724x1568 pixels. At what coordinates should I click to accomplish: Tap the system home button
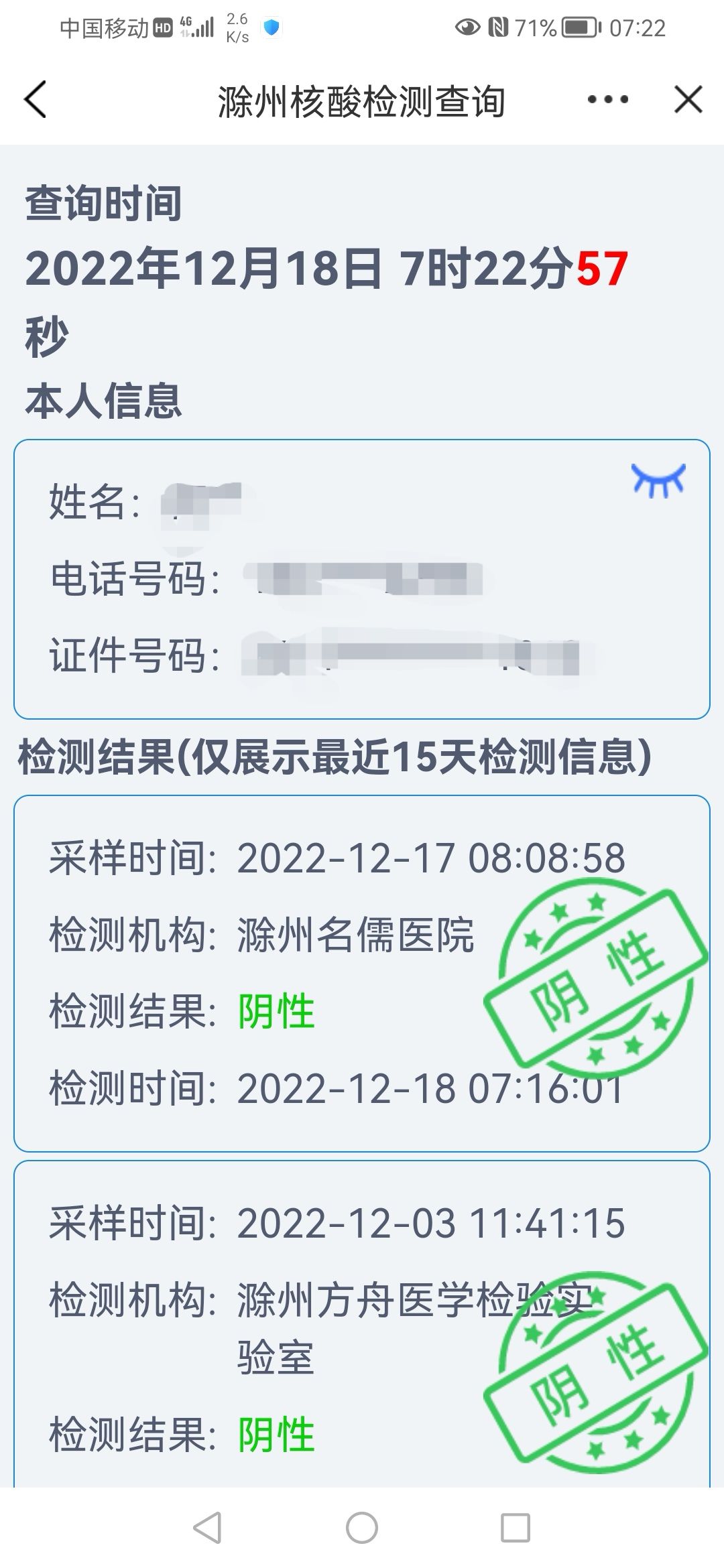click(362, 1528)
